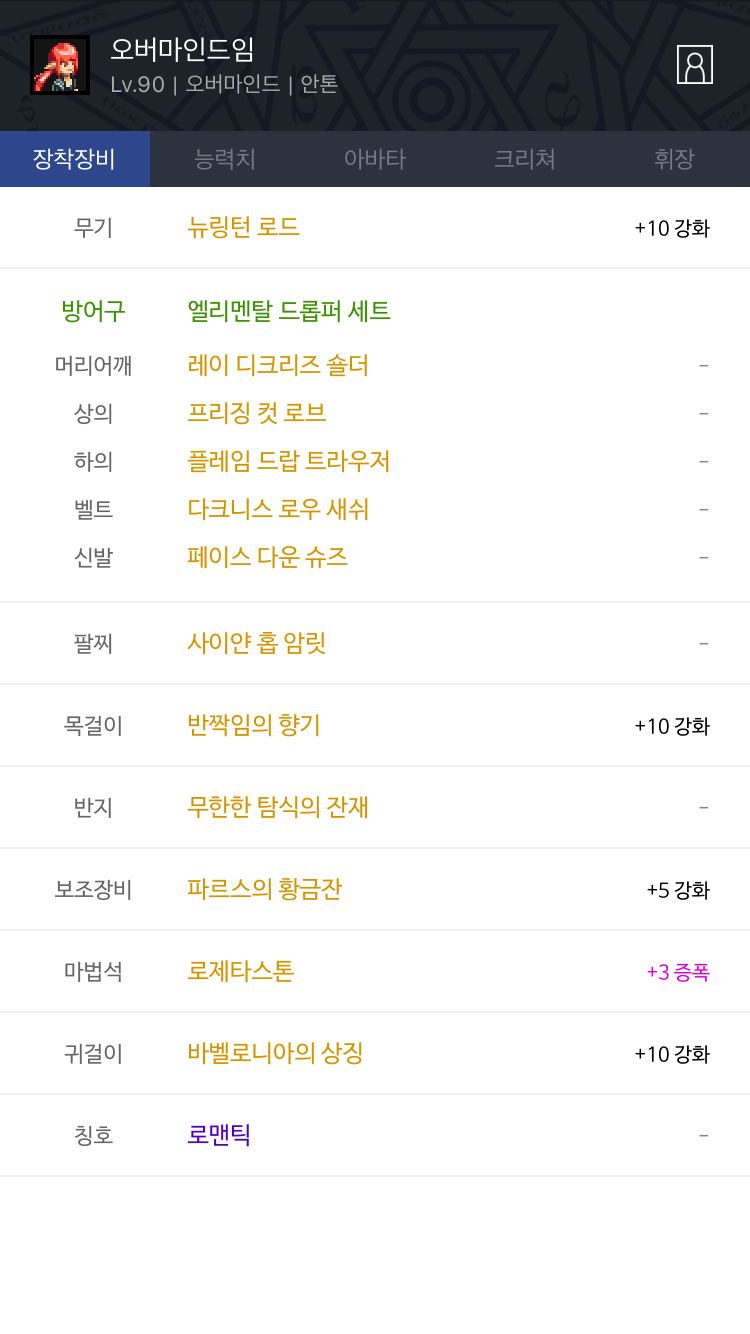The image size is (750, 1334).
Task: Go to the 휘장 tab
Action: [x=675, y=159]
